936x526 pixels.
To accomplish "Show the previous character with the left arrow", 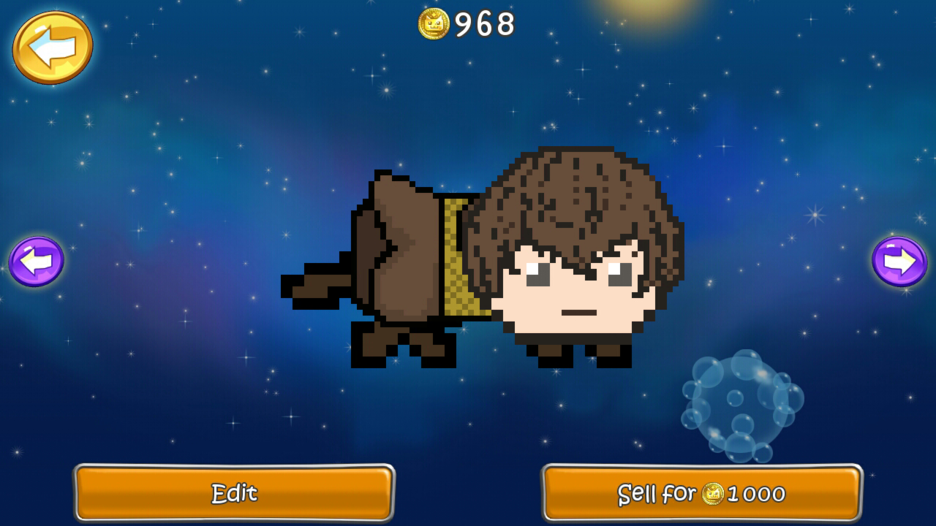I will coord(37,262).
